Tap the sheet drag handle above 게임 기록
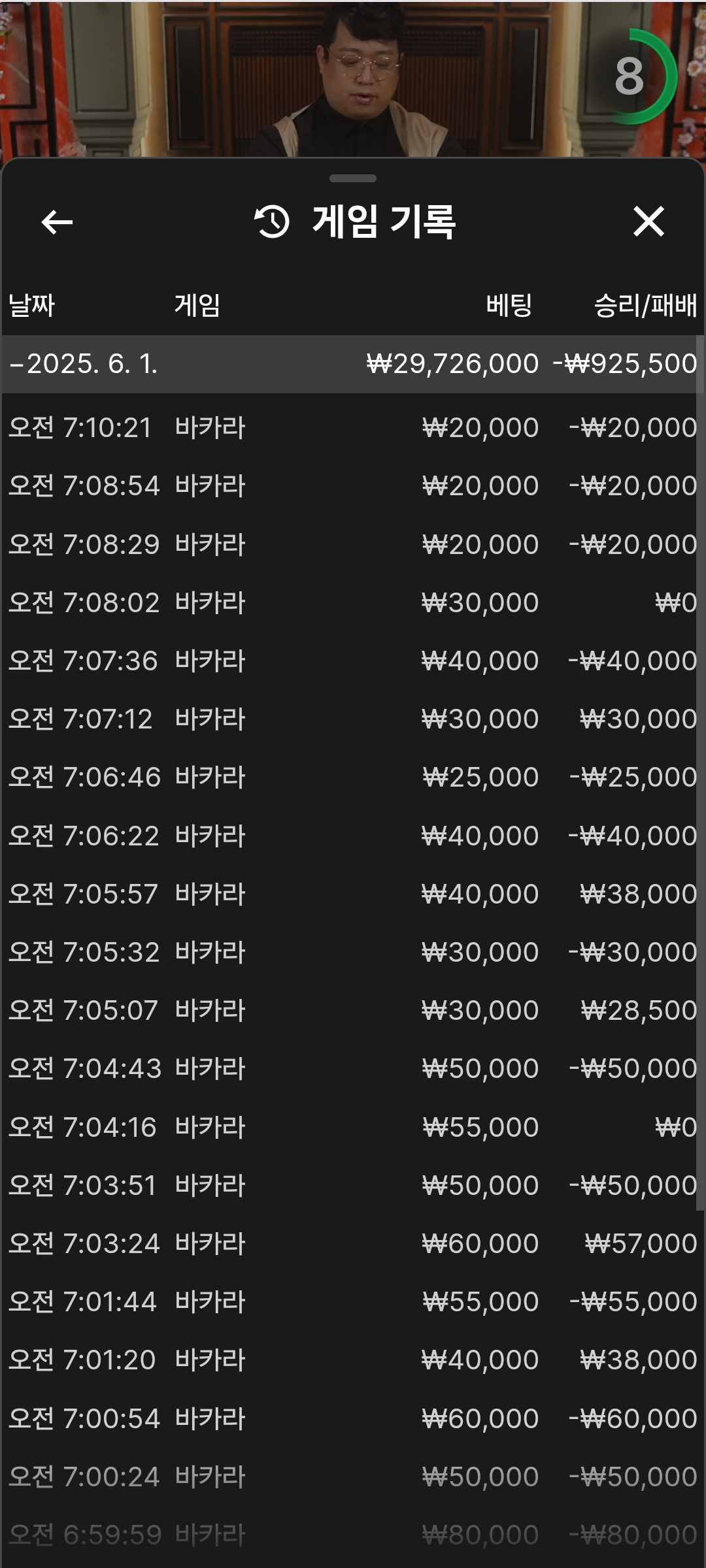This screenshot has height=1568, width=706. [353, 178]
